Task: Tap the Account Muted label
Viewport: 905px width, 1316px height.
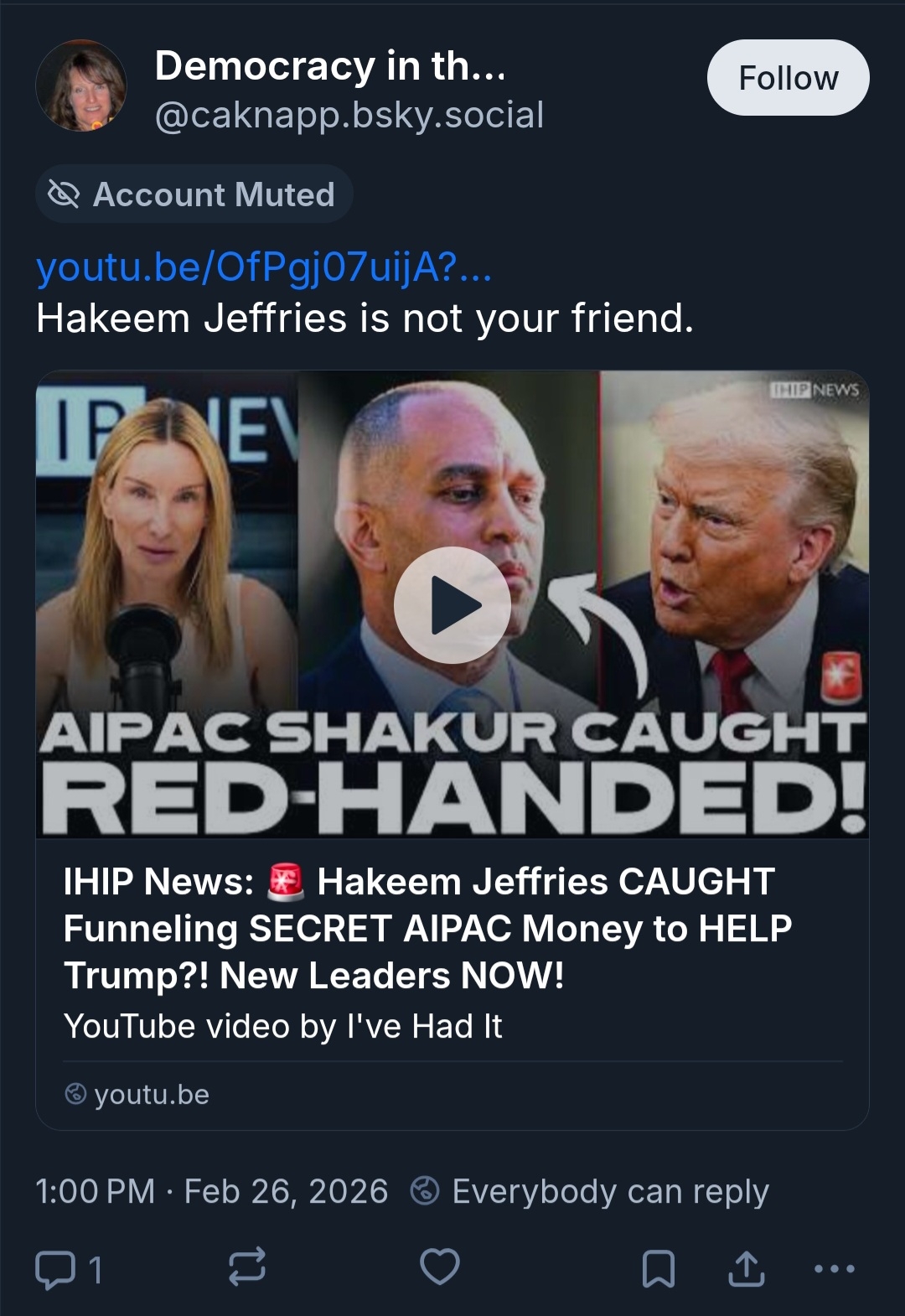Action: point(194,194)
